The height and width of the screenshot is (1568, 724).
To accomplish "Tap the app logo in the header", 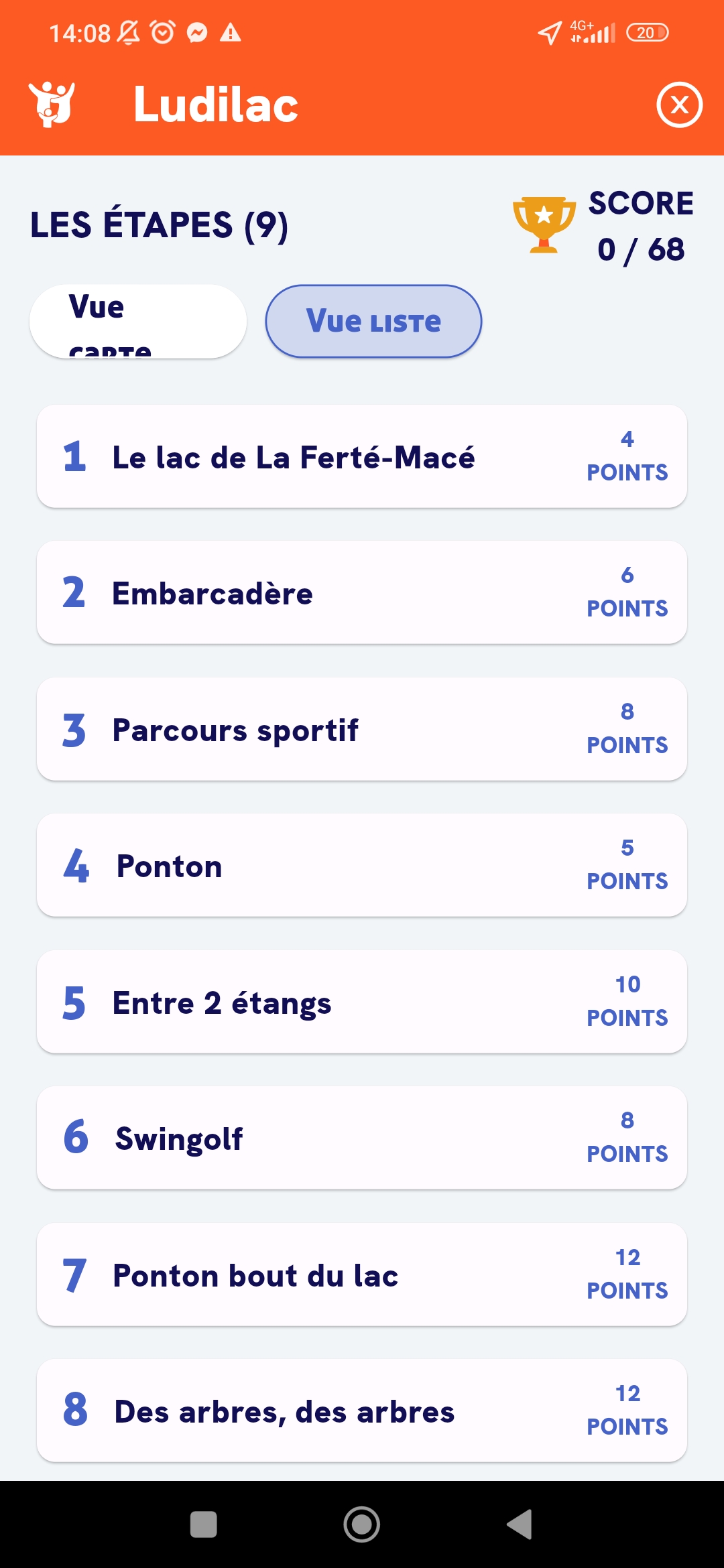I will click(52, 105).
